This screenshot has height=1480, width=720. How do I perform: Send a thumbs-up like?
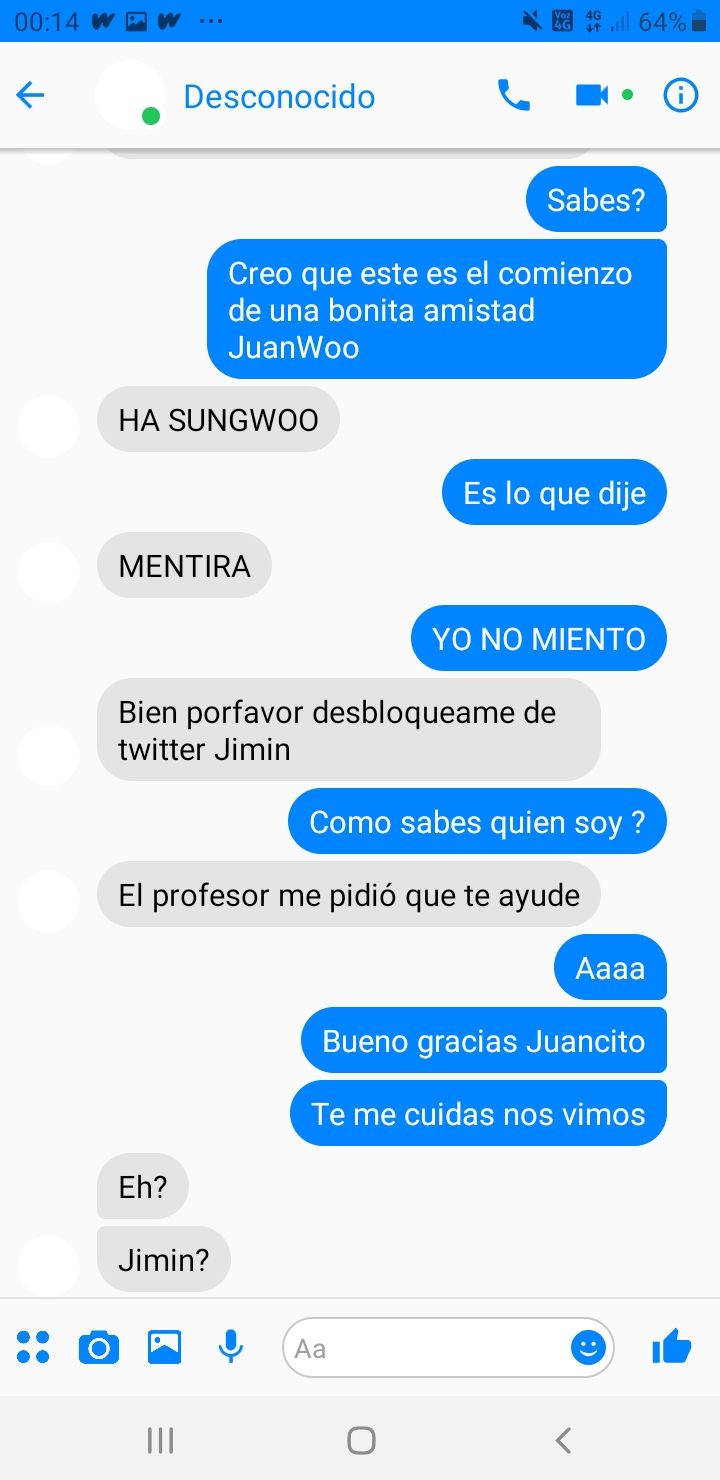(672, 1347)
